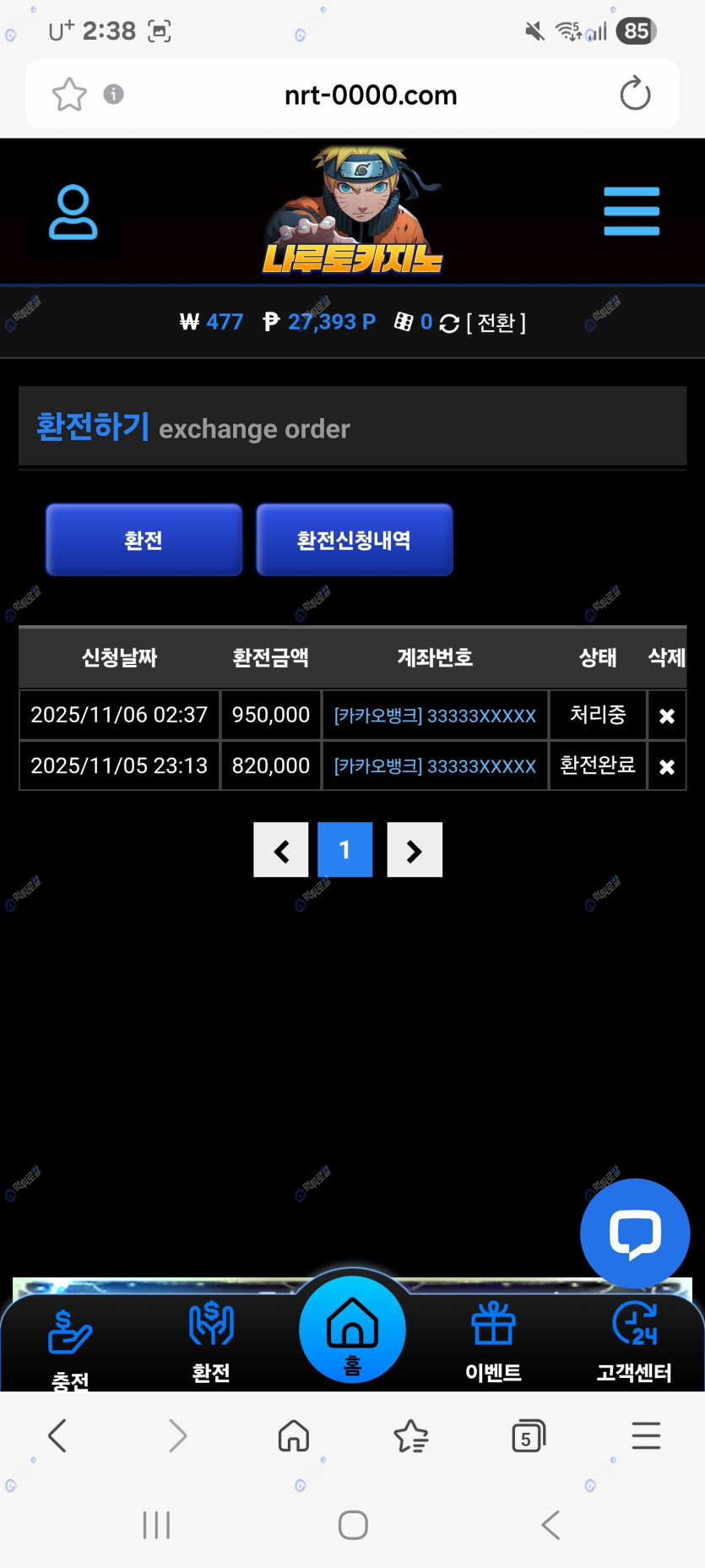The height and width of the screenshot is (1568, 705).
Task: Delete the 820,000 exchange record
Action: (666, 767)
